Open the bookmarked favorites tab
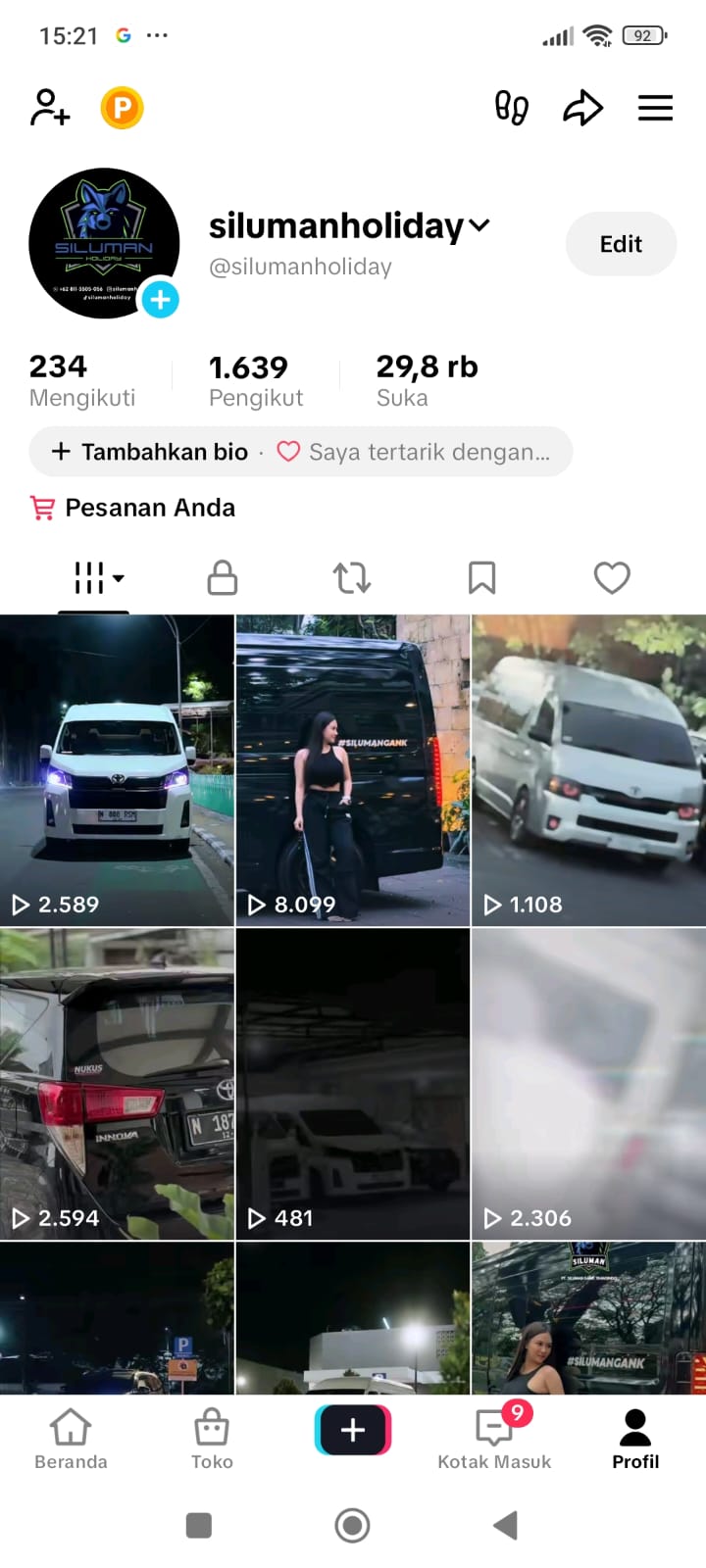This screenshot has width=706, height=1568. pos(481,578)
